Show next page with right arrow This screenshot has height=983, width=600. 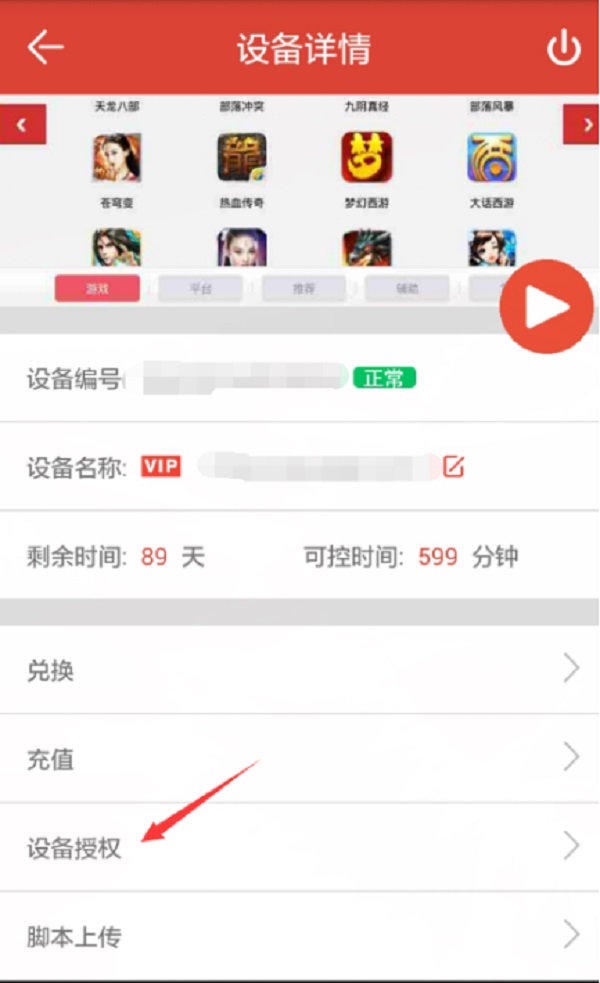coord(581,125)
